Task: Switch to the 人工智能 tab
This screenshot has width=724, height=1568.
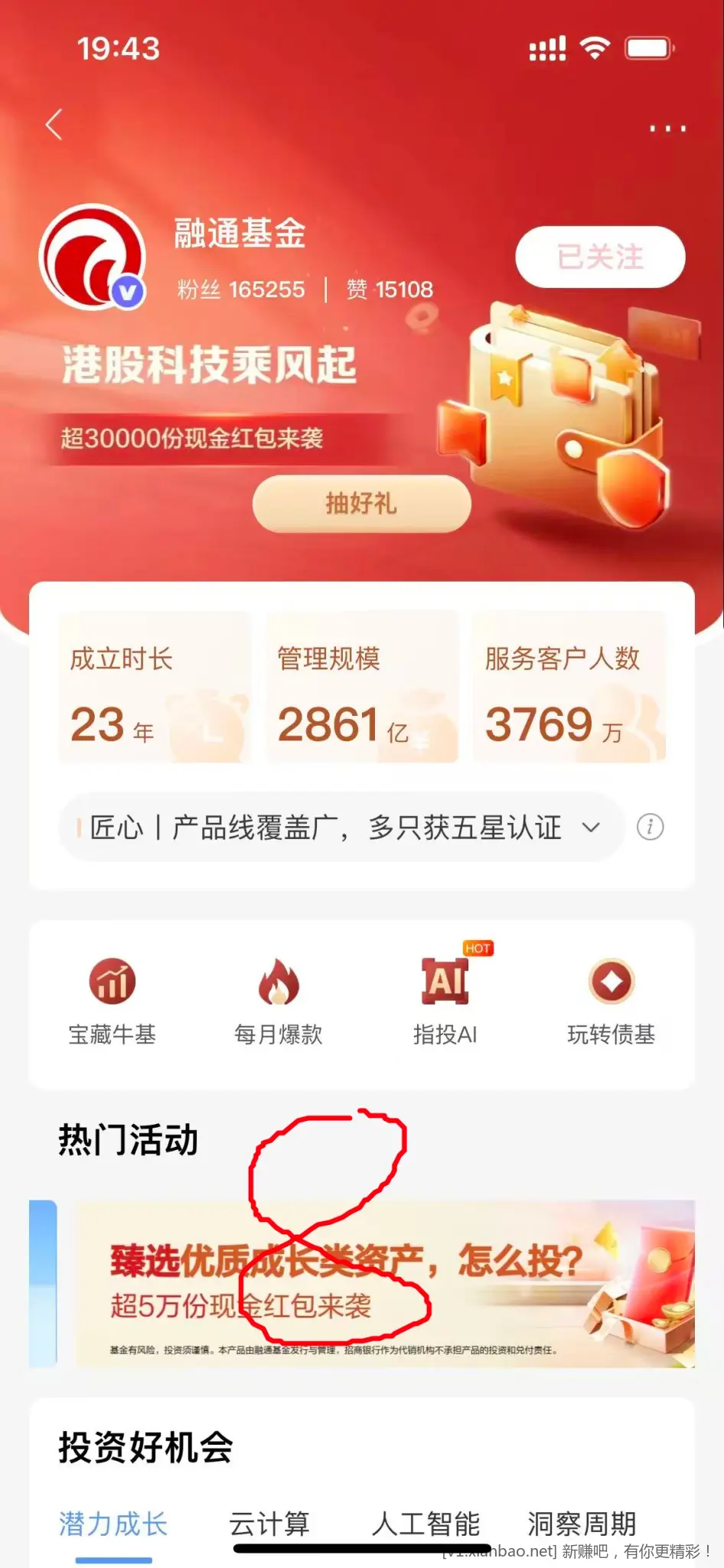Action: [426, 1524]
